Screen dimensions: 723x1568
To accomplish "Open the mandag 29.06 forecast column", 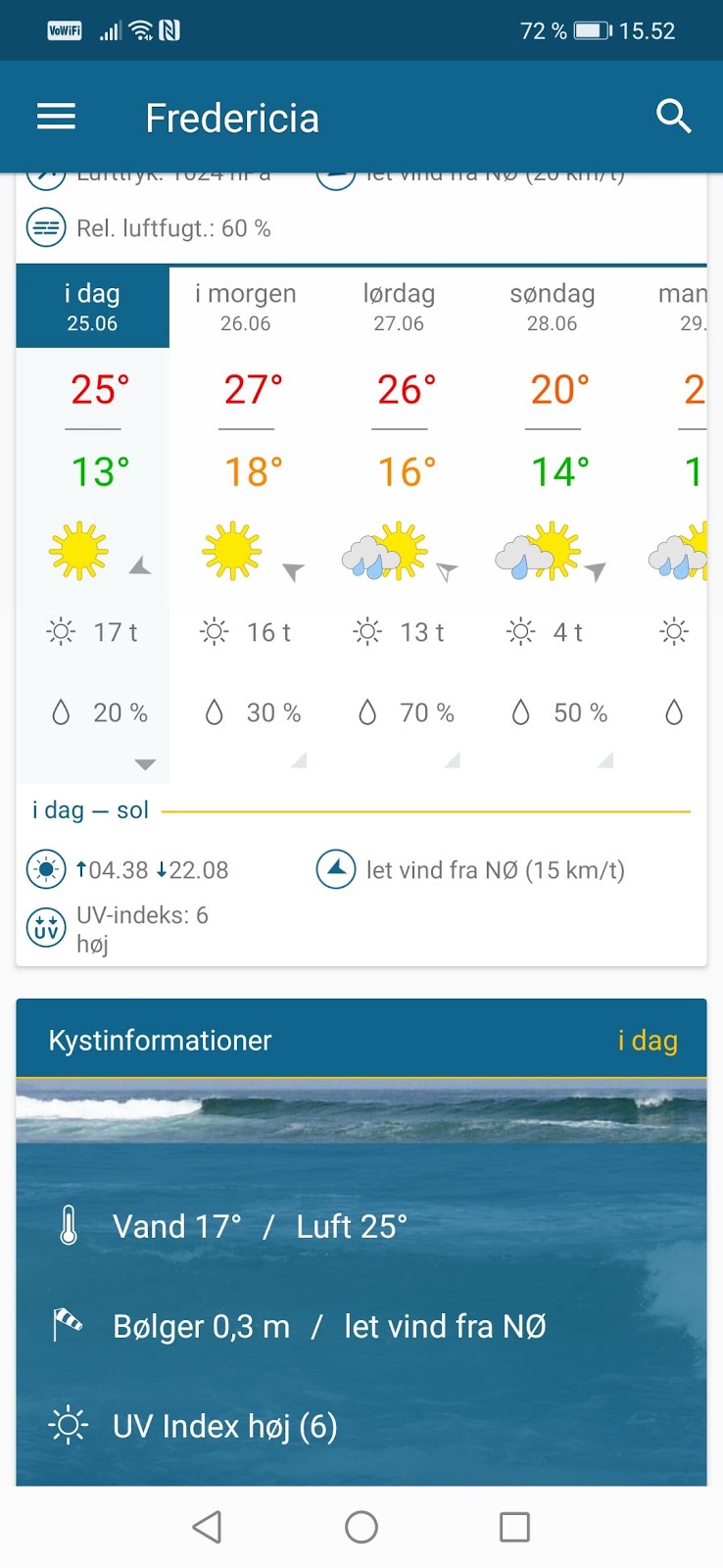I will [686, 307].
